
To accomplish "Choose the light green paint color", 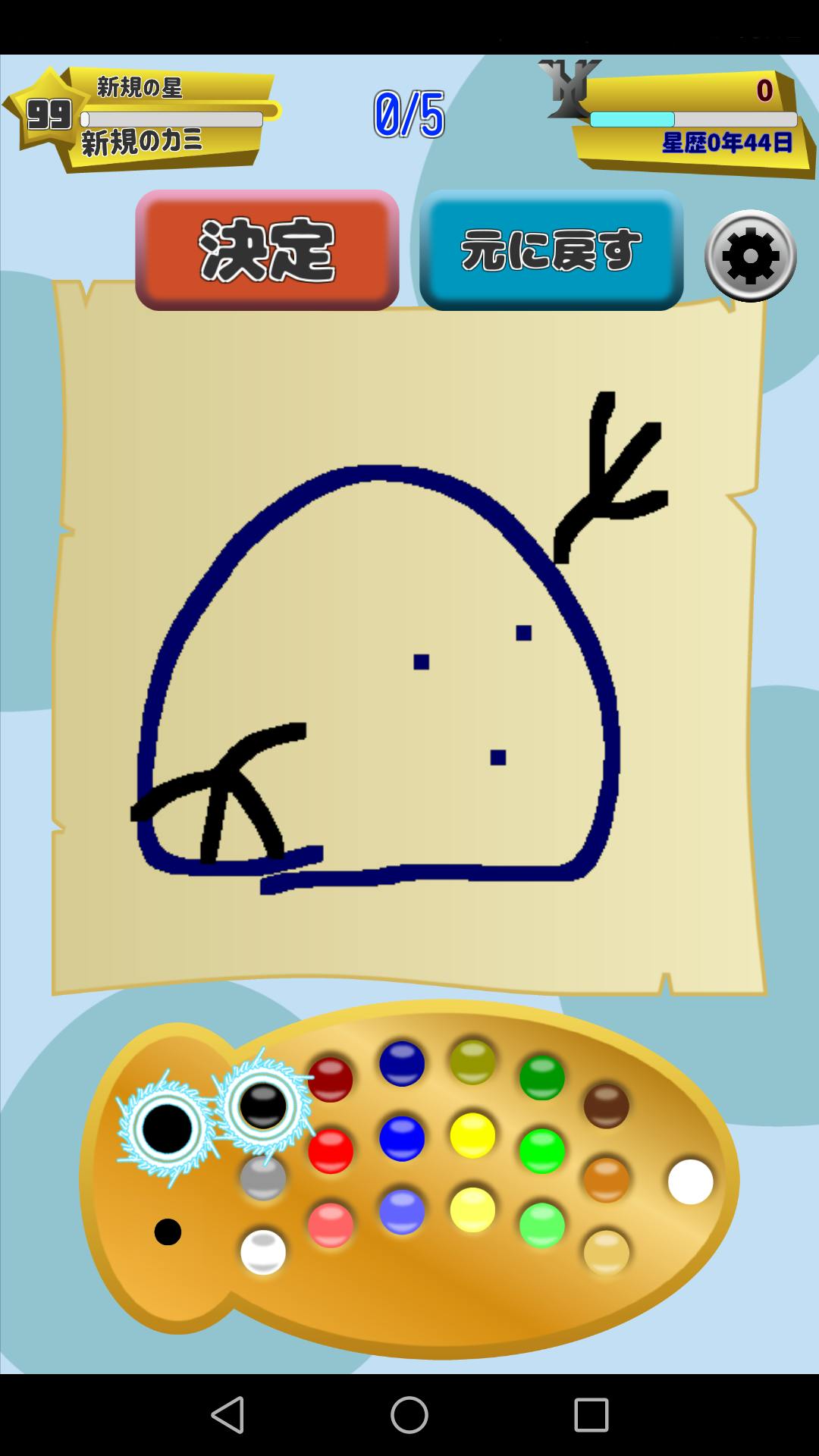I will [541, 1225].
